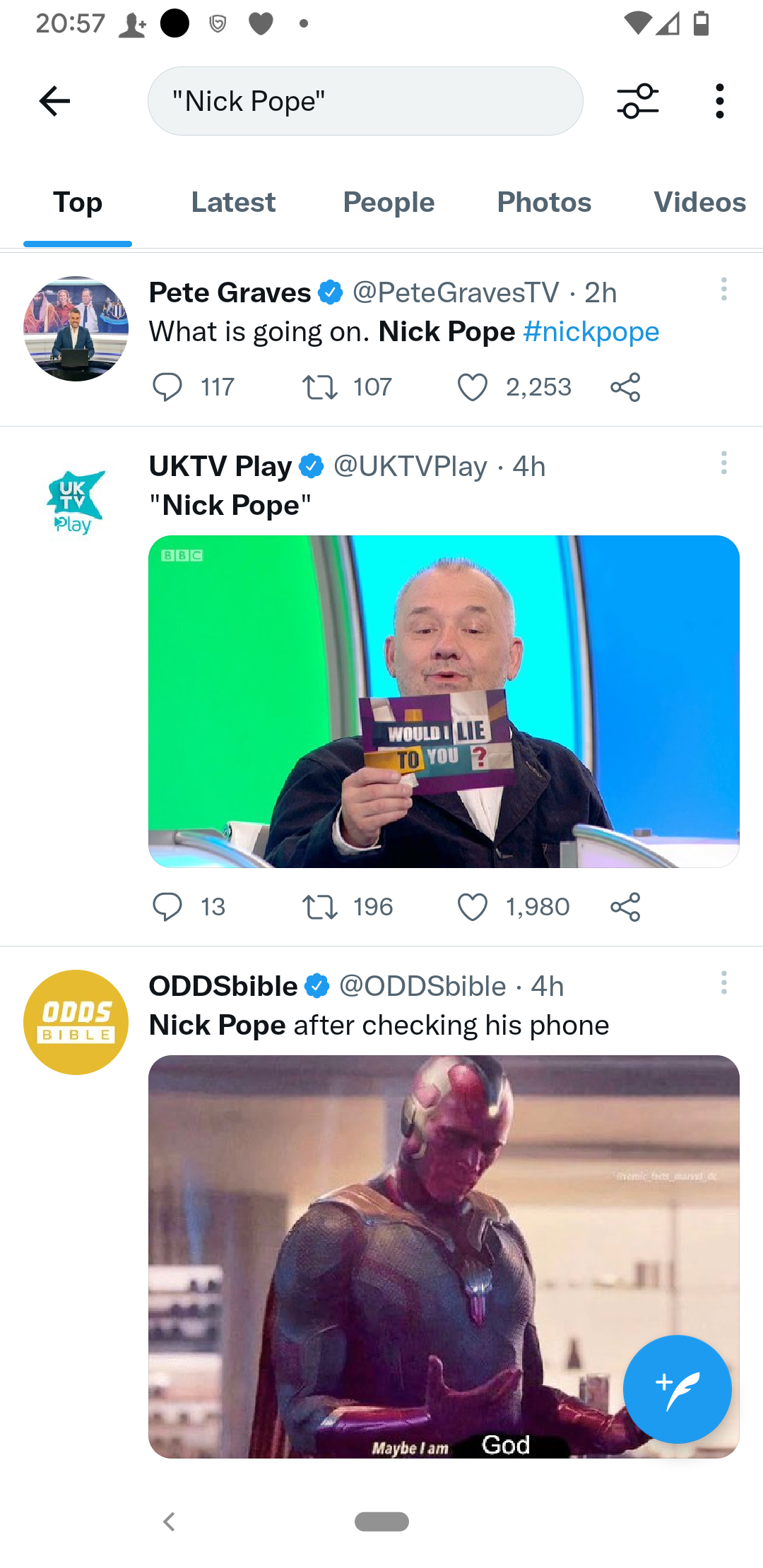
Task: Retweet the UKTV Play tweet
Action: tap(320, 907)
